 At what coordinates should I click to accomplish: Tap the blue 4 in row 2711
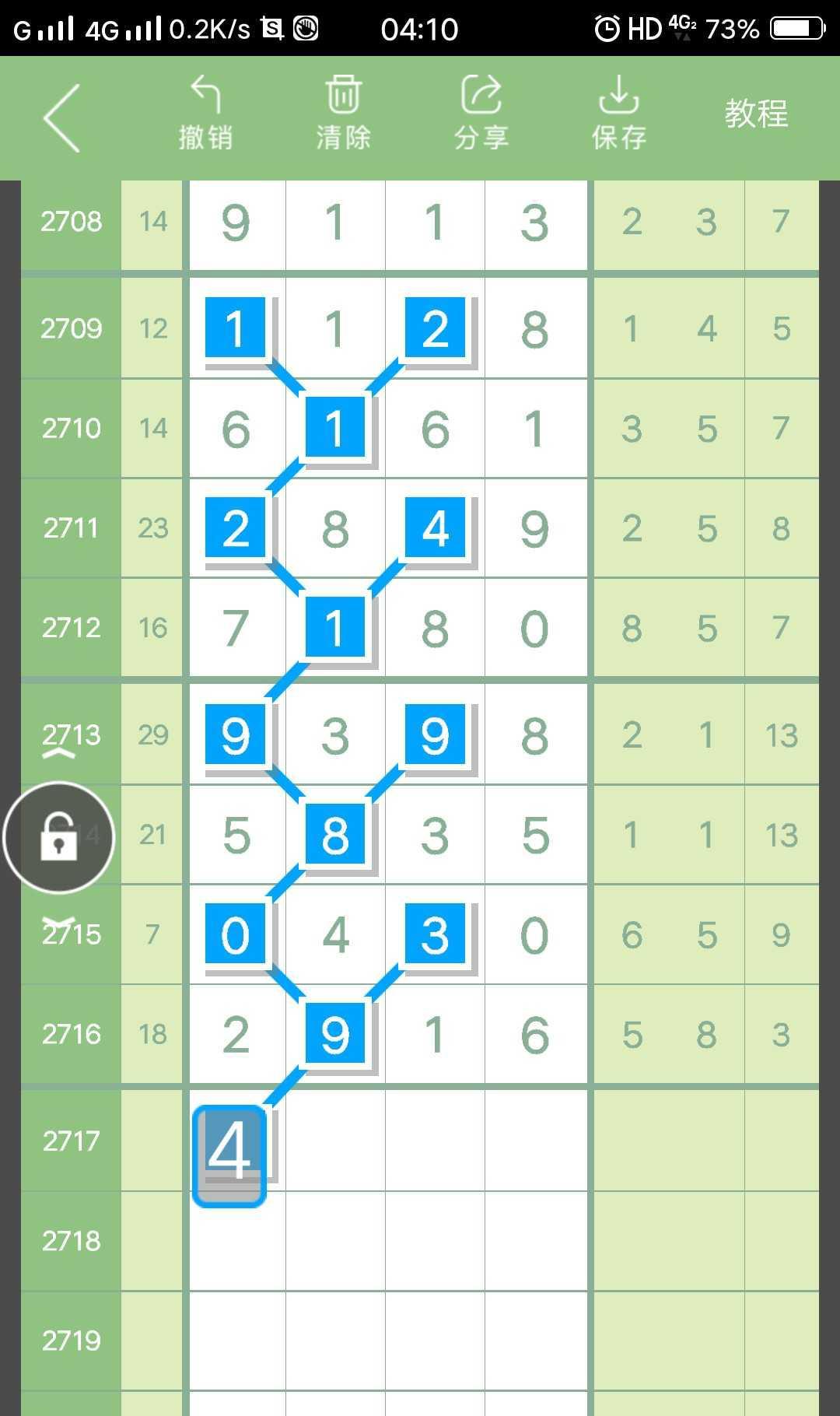tap(436, 527)
